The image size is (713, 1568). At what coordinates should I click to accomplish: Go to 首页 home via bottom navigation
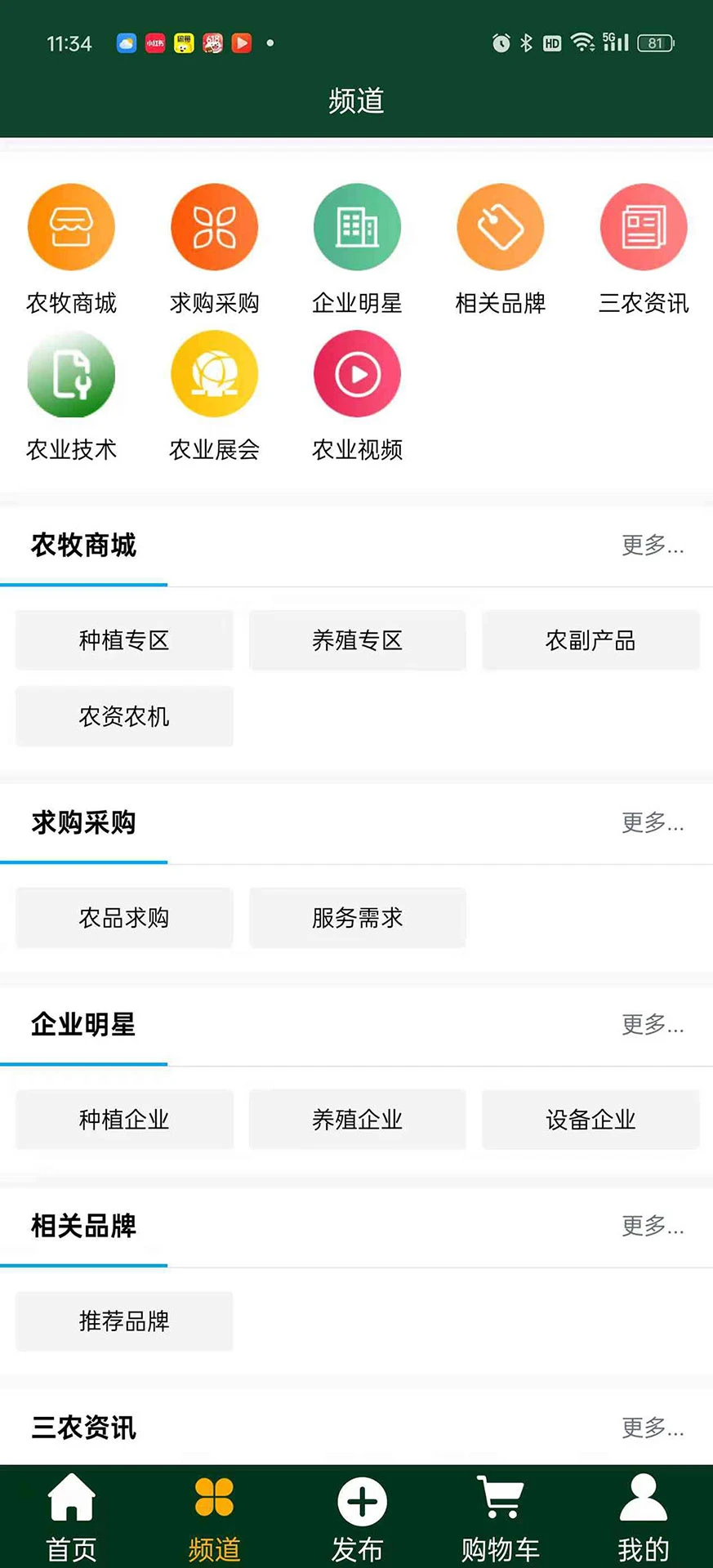click(71, 1515)
